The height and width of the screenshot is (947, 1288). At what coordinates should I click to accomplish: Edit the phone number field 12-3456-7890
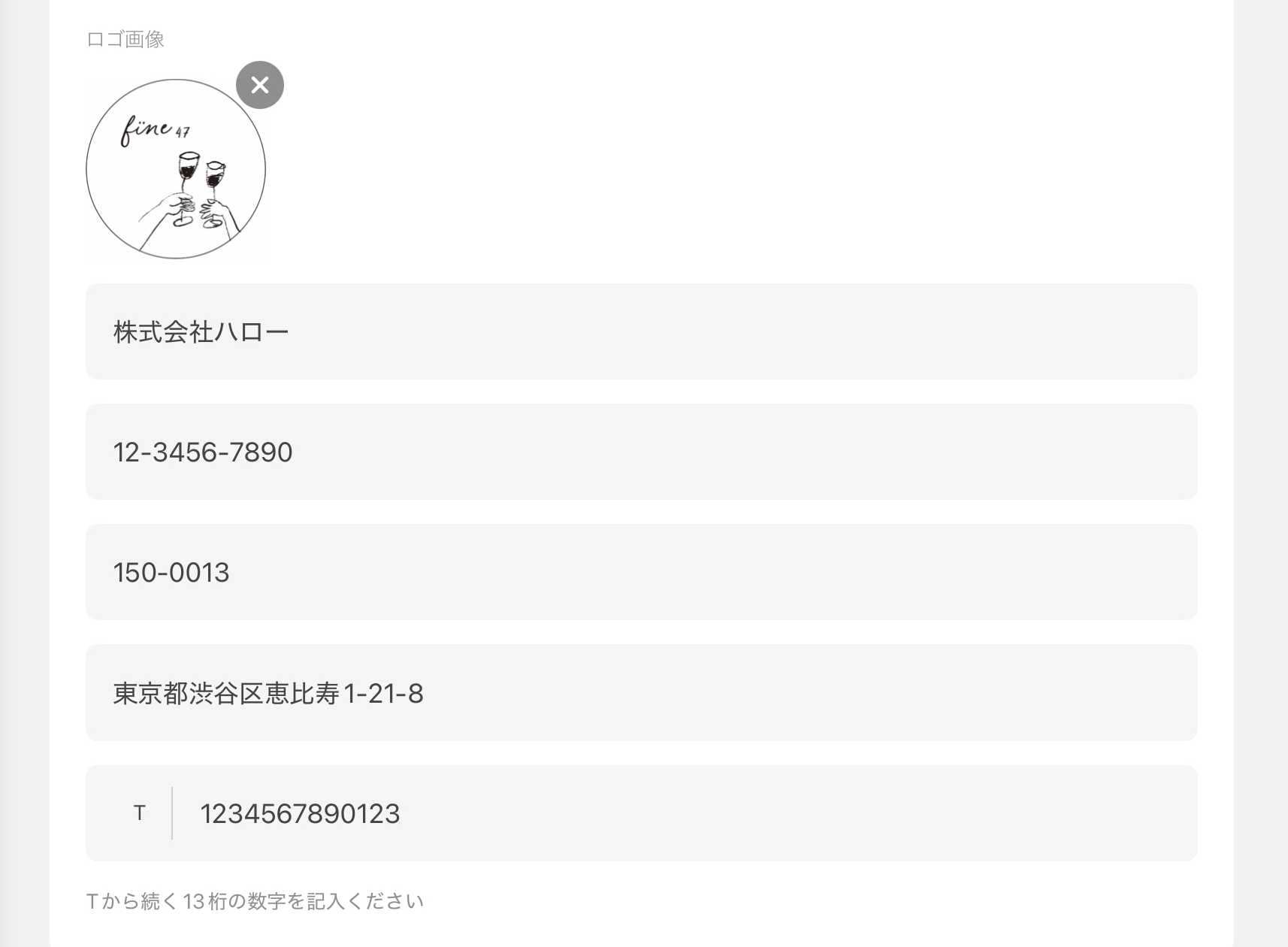(x=641, y=452)
